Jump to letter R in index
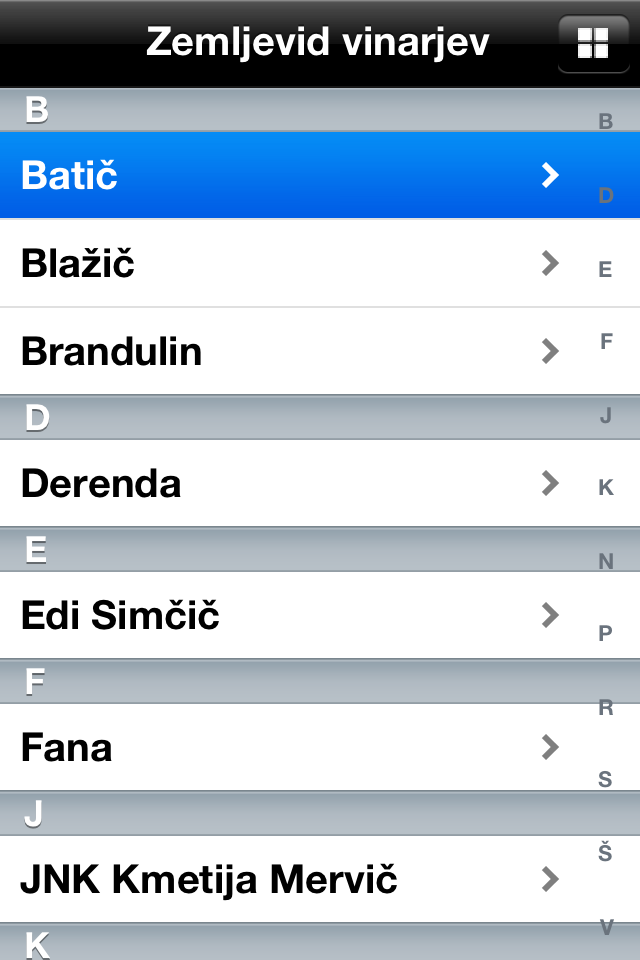Image resolution: width=640 pixels, height=960 pixels. (605, 708)
